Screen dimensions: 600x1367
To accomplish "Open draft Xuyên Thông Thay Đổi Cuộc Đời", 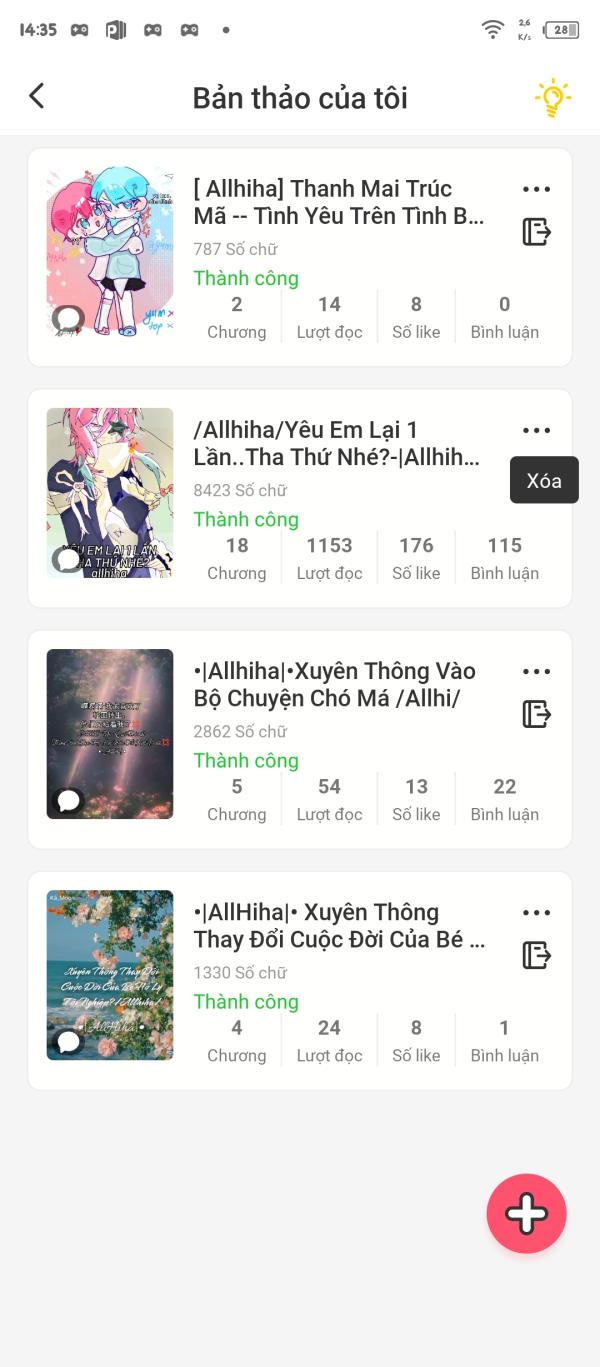I will 300,980.
